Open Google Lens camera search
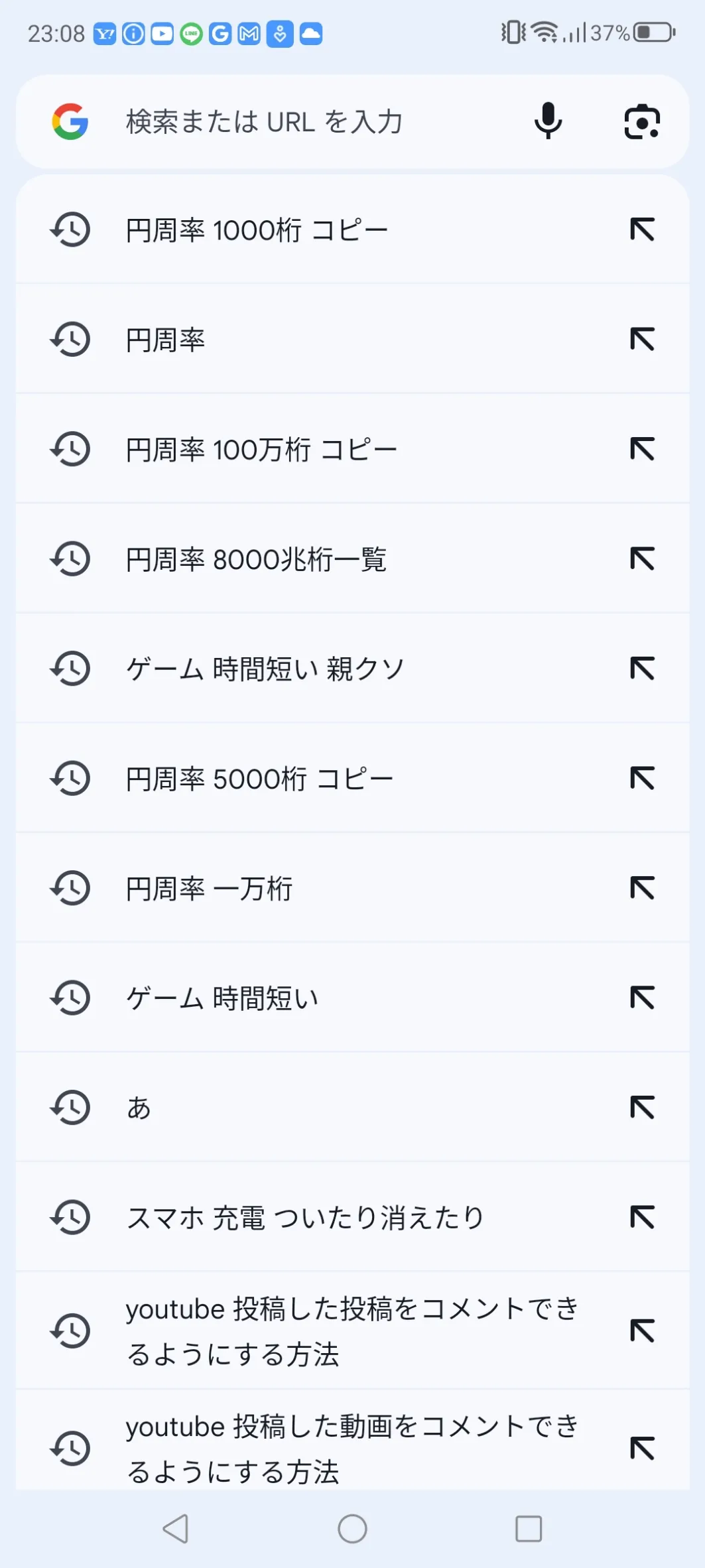 [642, 122]
